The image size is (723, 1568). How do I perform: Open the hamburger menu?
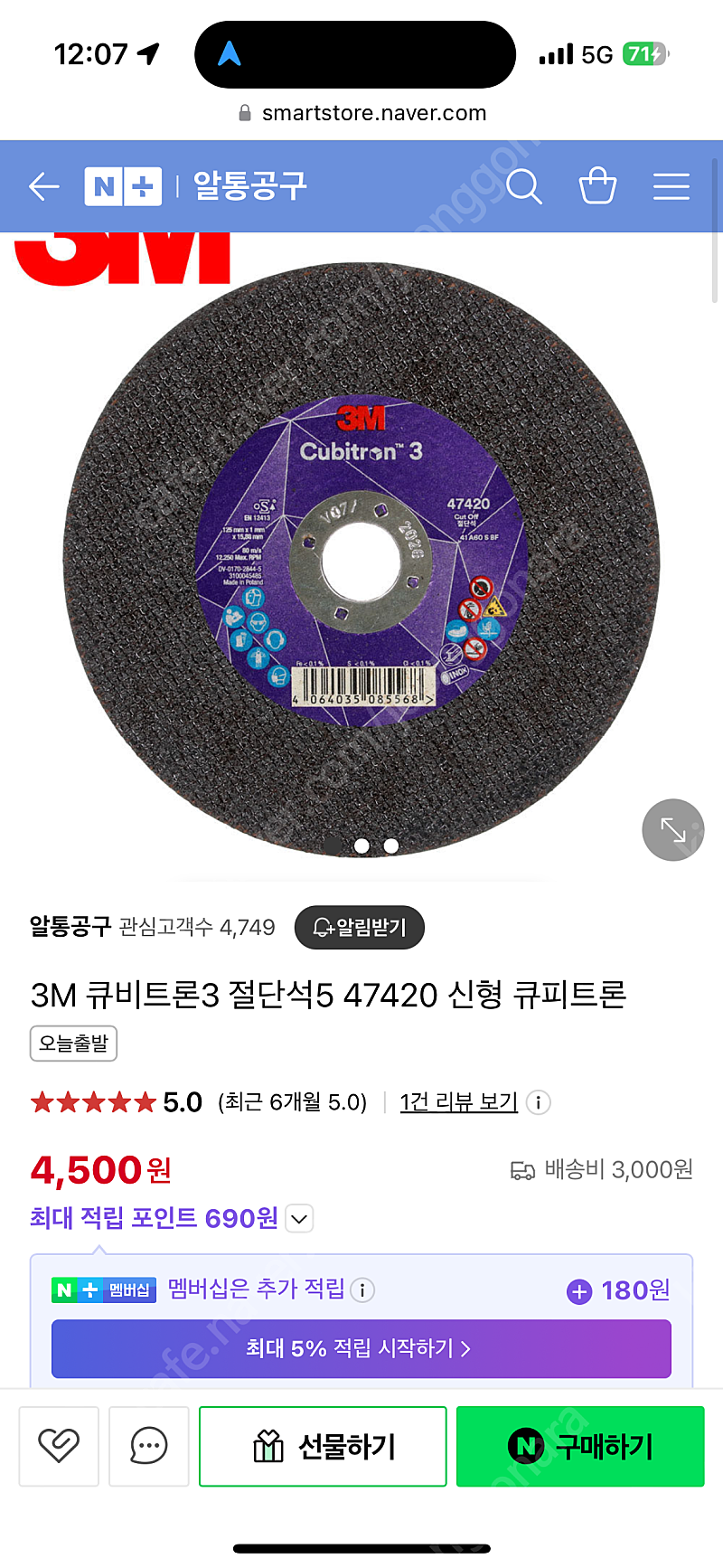click(671, 187)
